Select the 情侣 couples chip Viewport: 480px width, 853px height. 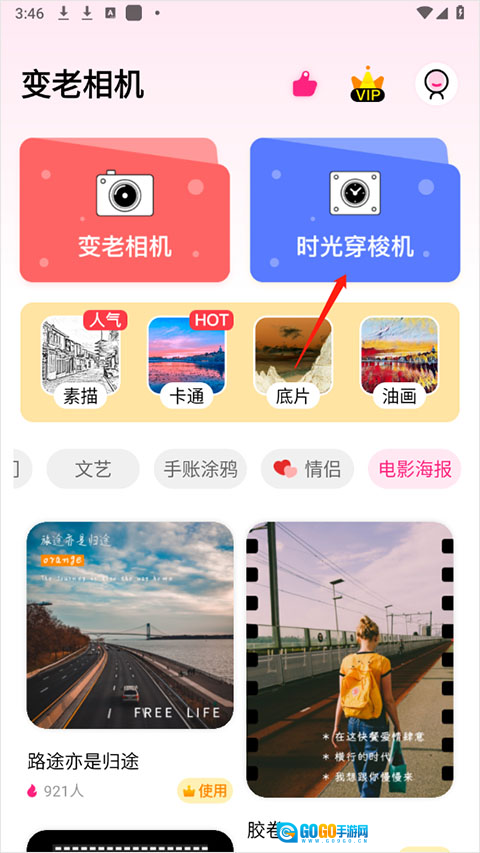pyautogui.click(x=307, y=469)
